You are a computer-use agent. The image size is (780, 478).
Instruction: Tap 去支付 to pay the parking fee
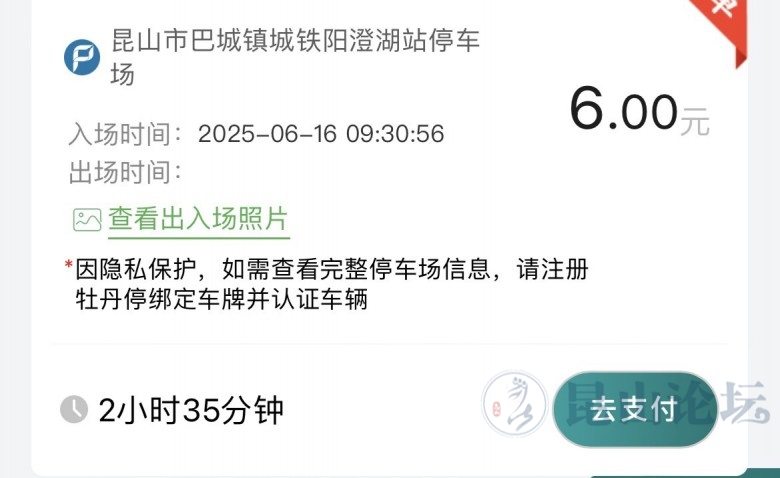[x=634, y=410]
